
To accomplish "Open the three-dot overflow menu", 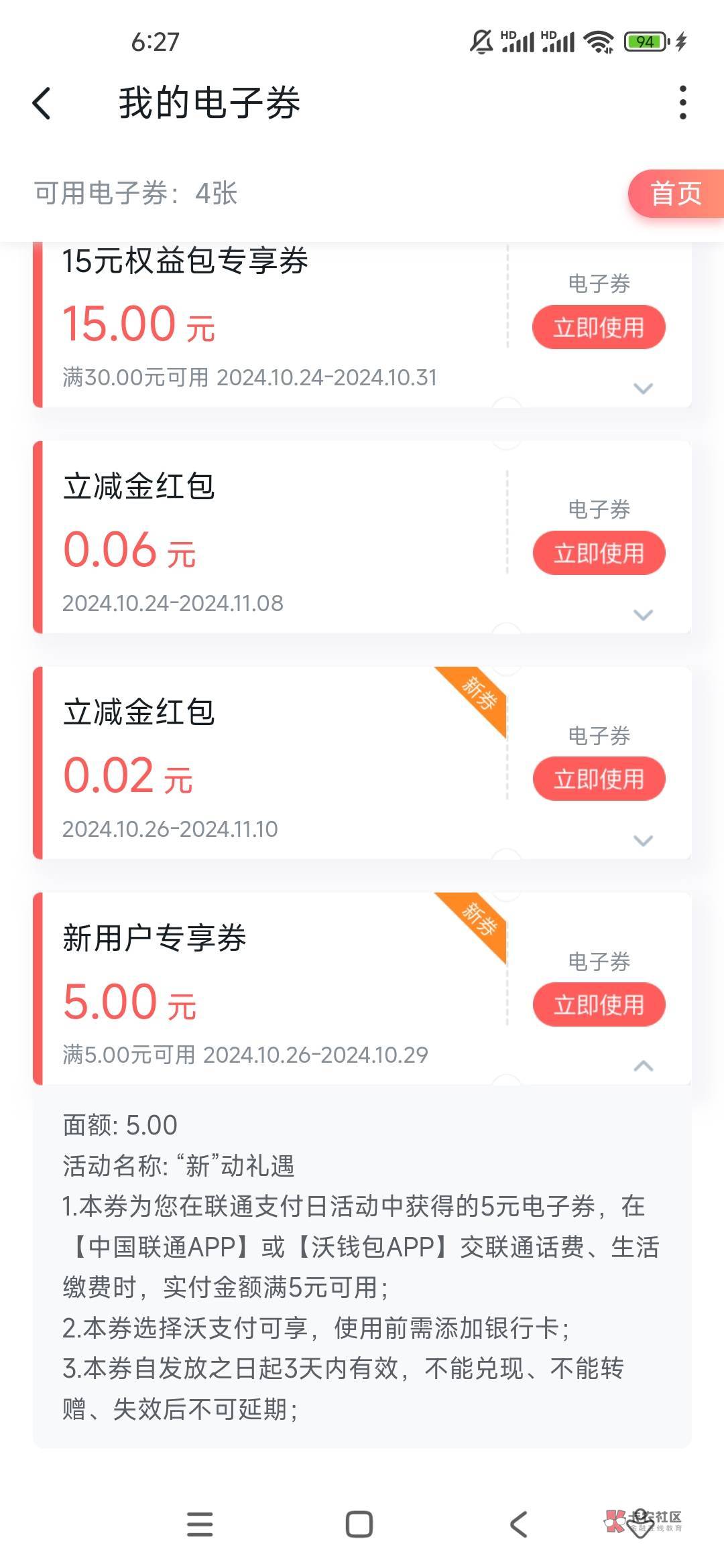I will pyautogui.click(x=682, y=103).
